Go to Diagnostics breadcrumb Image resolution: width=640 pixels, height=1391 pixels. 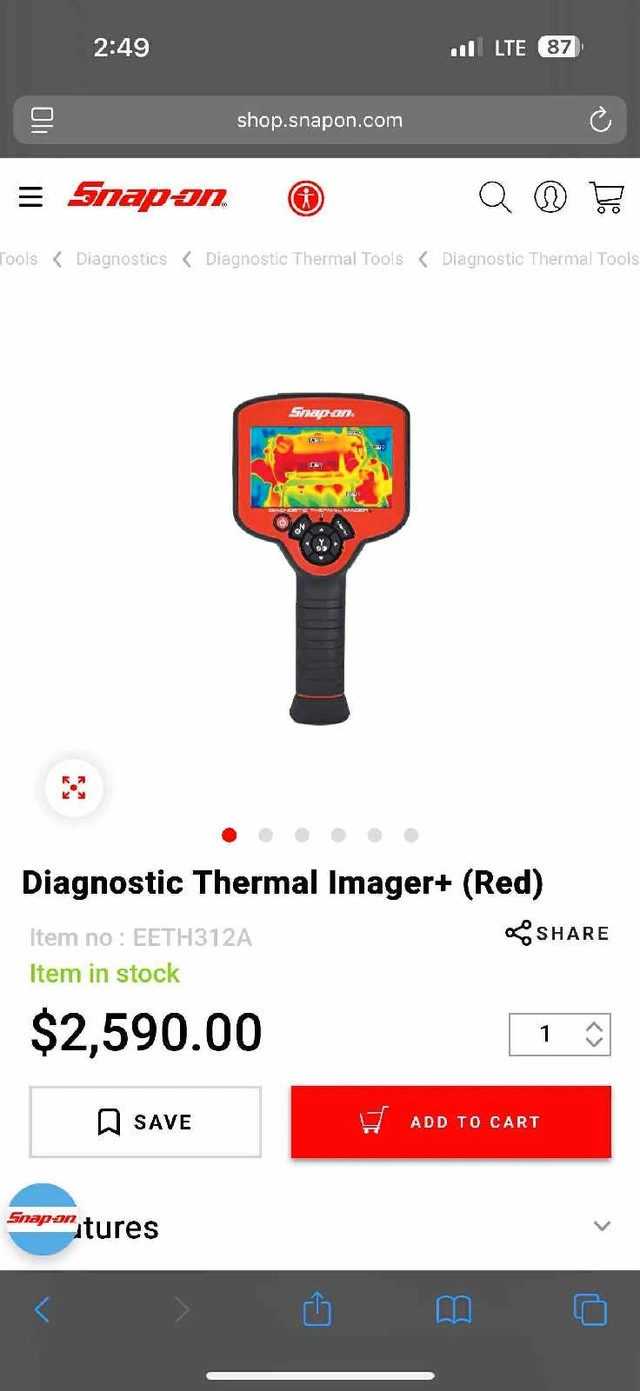click(121, 259)
